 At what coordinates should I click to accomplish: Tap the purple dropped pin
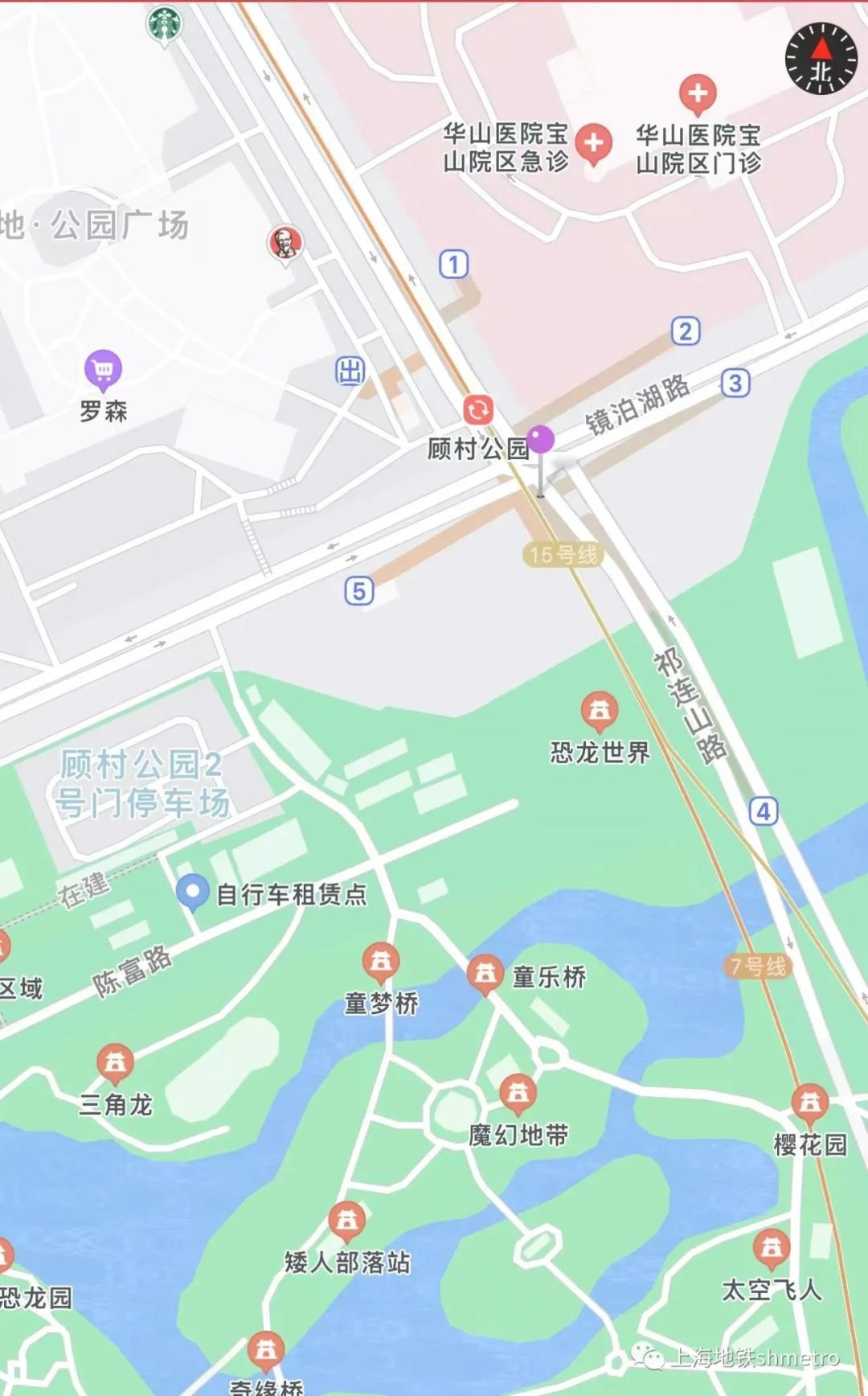pyautogui.click(x=541, y=441)
